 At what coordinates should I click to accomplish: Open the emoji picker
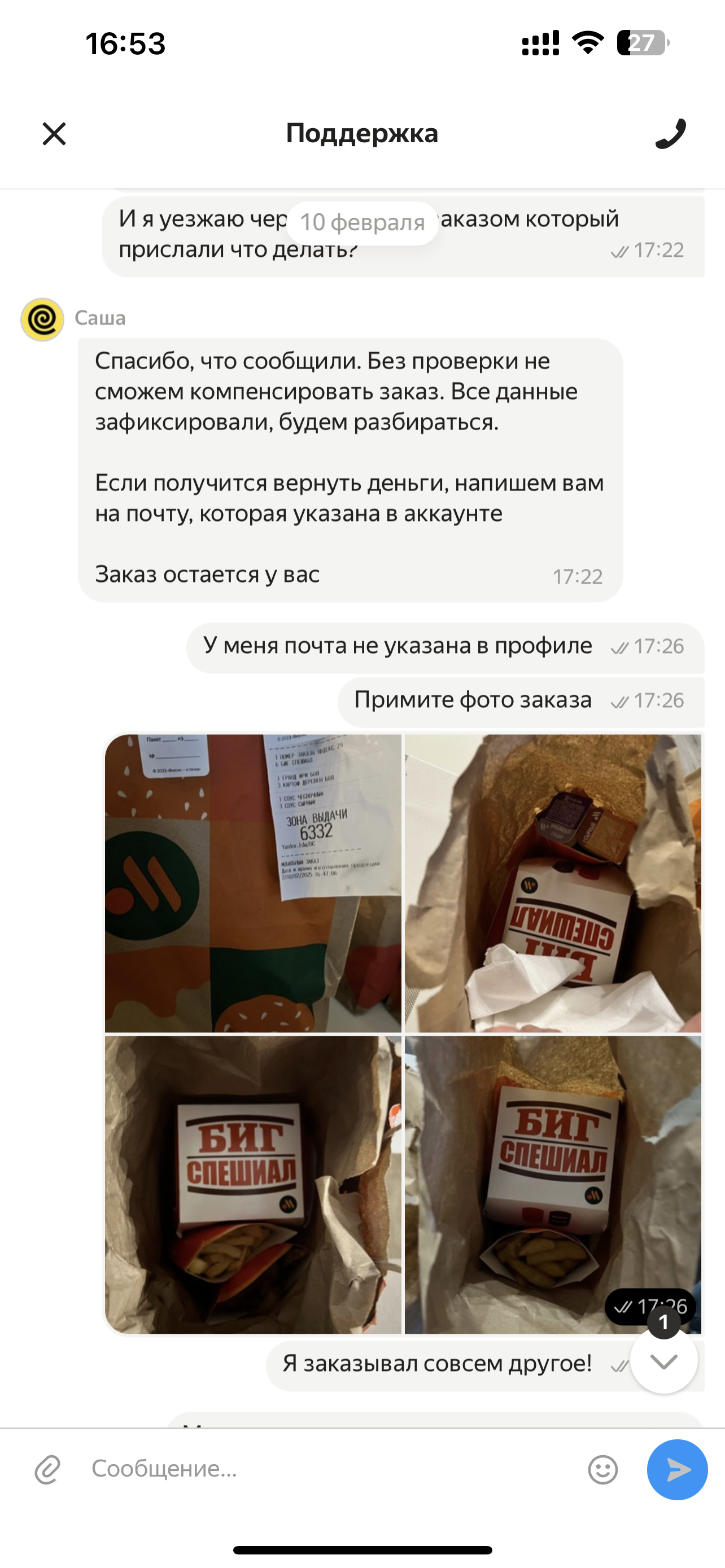(x=602, y=1469)
